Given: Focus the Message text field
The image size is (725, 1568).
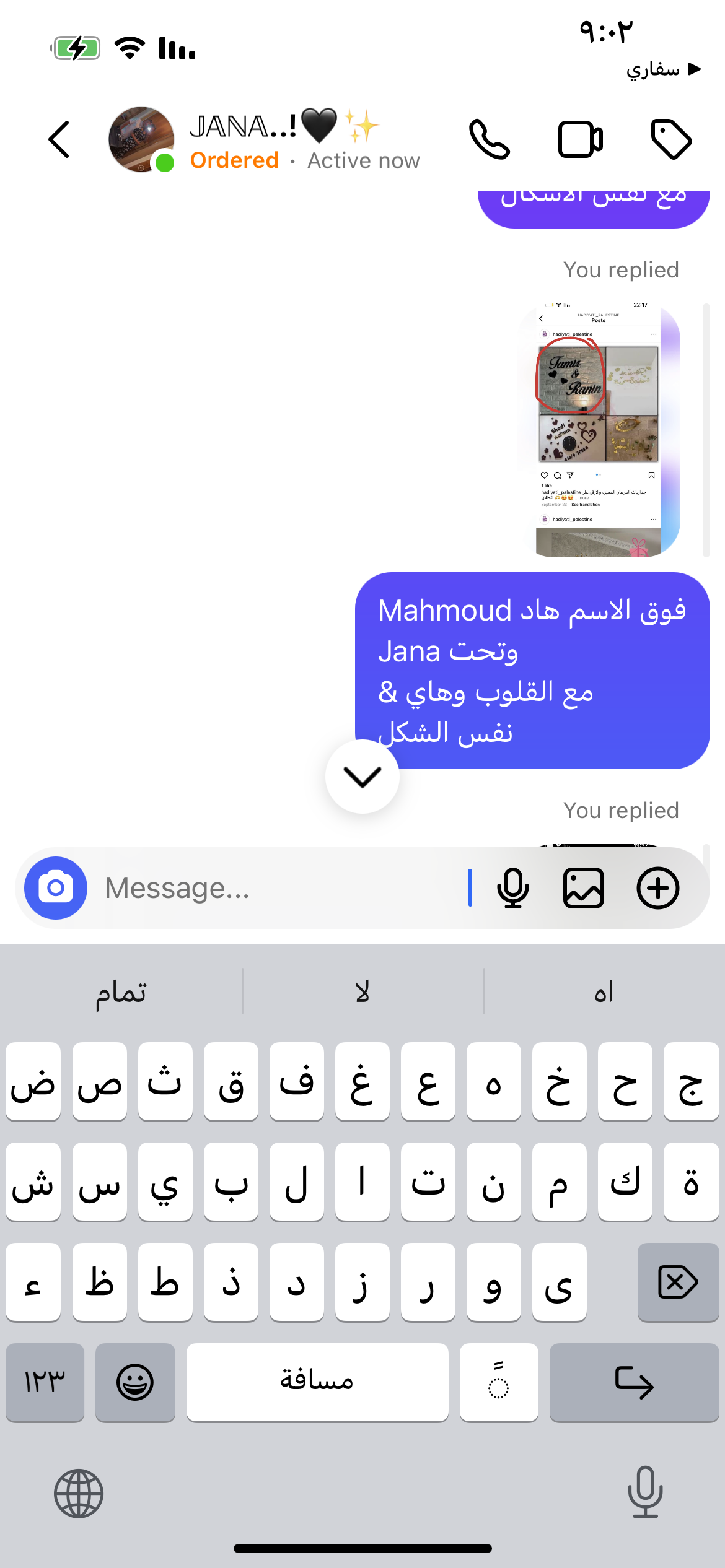Looking at the screenshot, I should click(279, 887).
